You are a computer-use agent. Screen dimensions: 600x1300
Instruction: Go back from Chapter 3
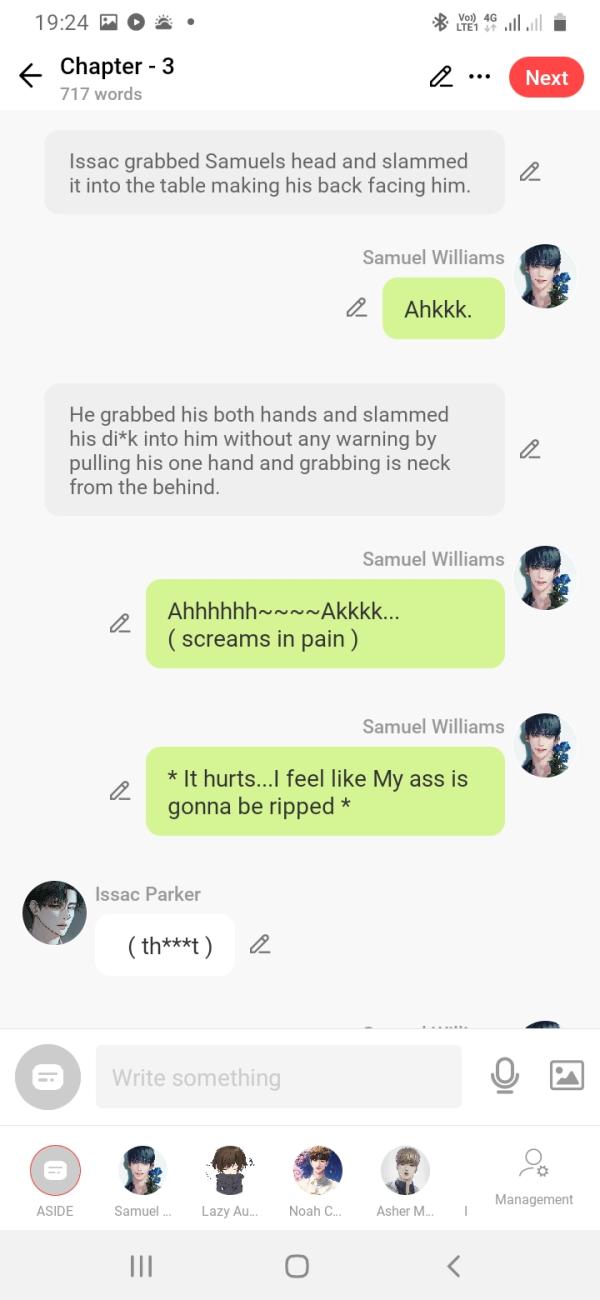[30, 76]
